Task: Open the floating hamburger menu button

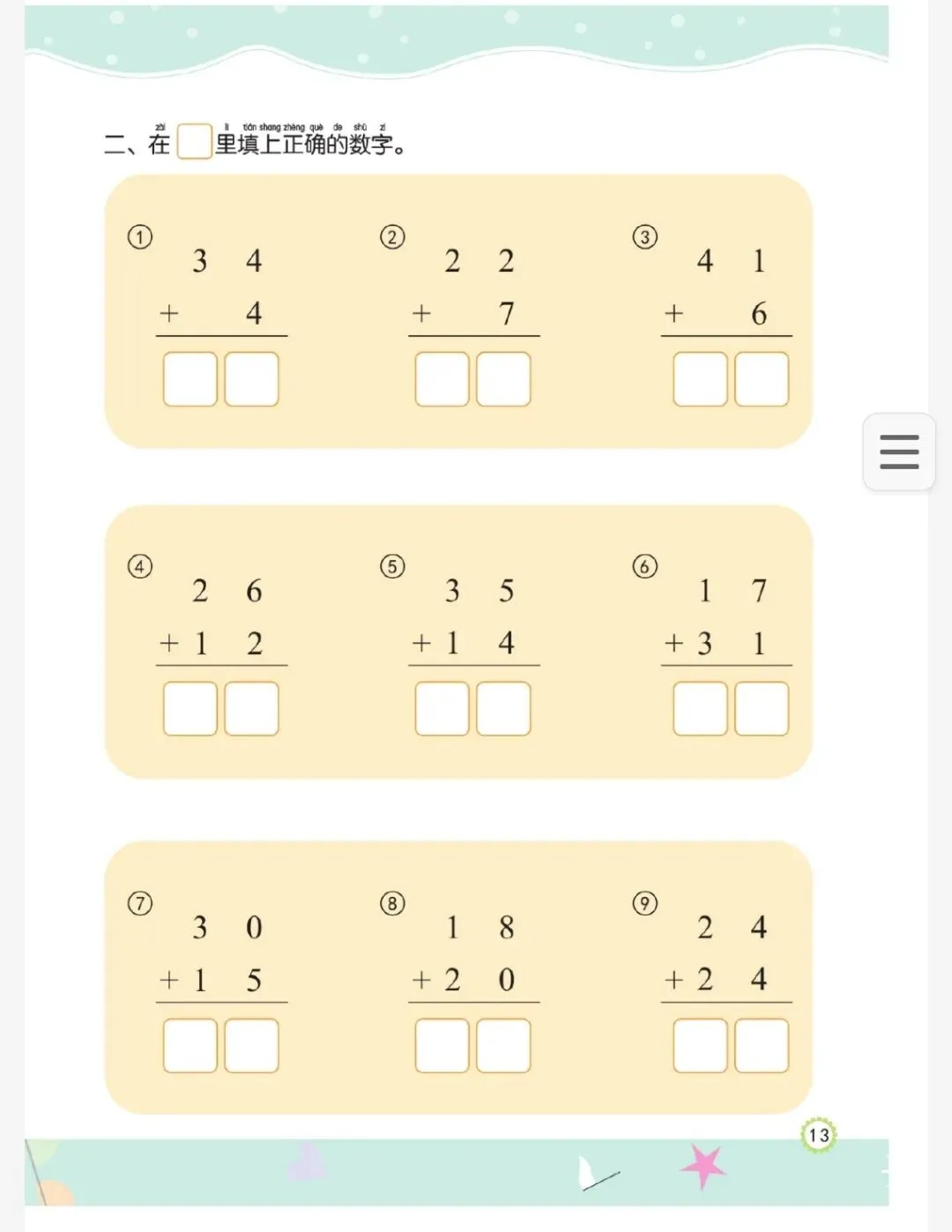Action: [898, 452]
